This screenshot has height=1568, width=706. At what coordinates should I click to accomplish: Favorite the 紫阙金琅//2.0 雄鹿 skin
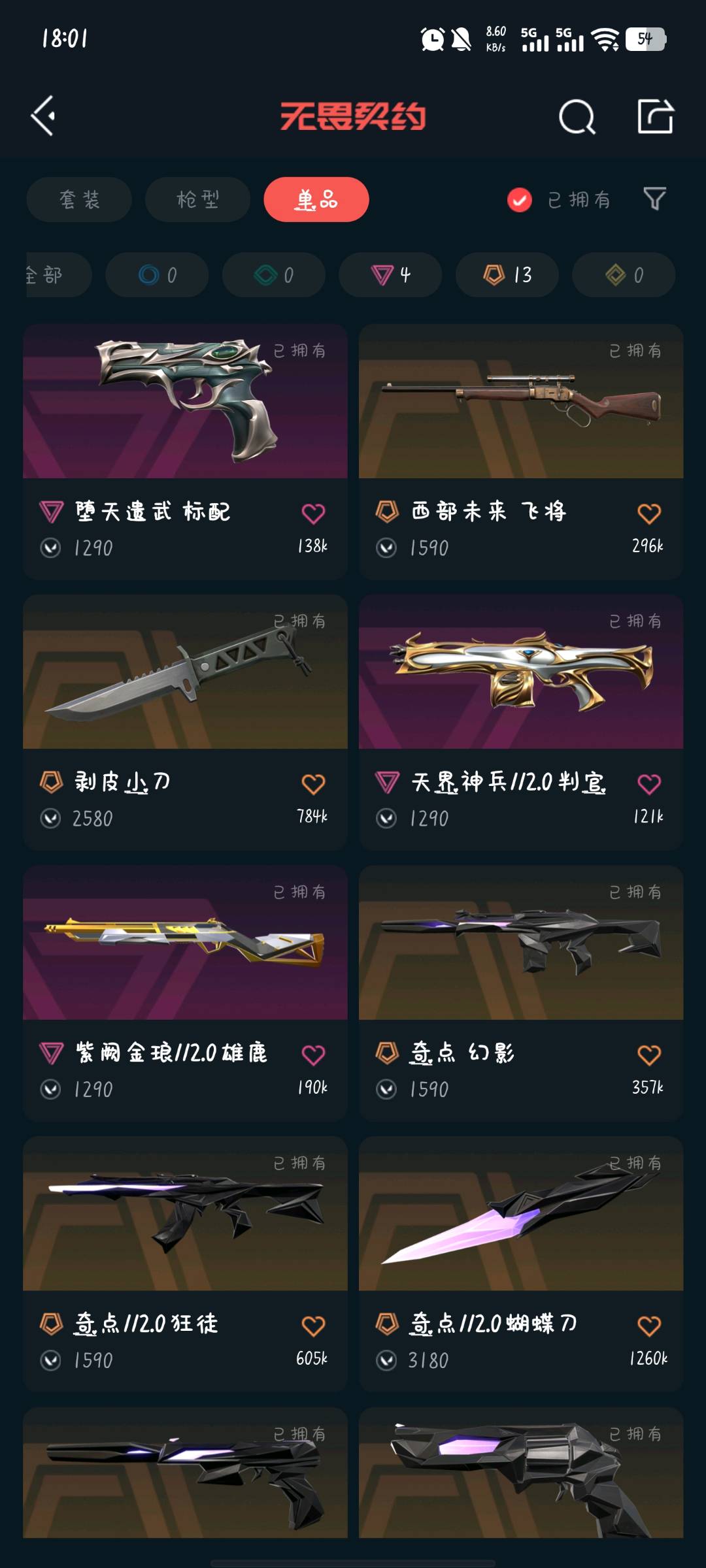point(313,1054)
